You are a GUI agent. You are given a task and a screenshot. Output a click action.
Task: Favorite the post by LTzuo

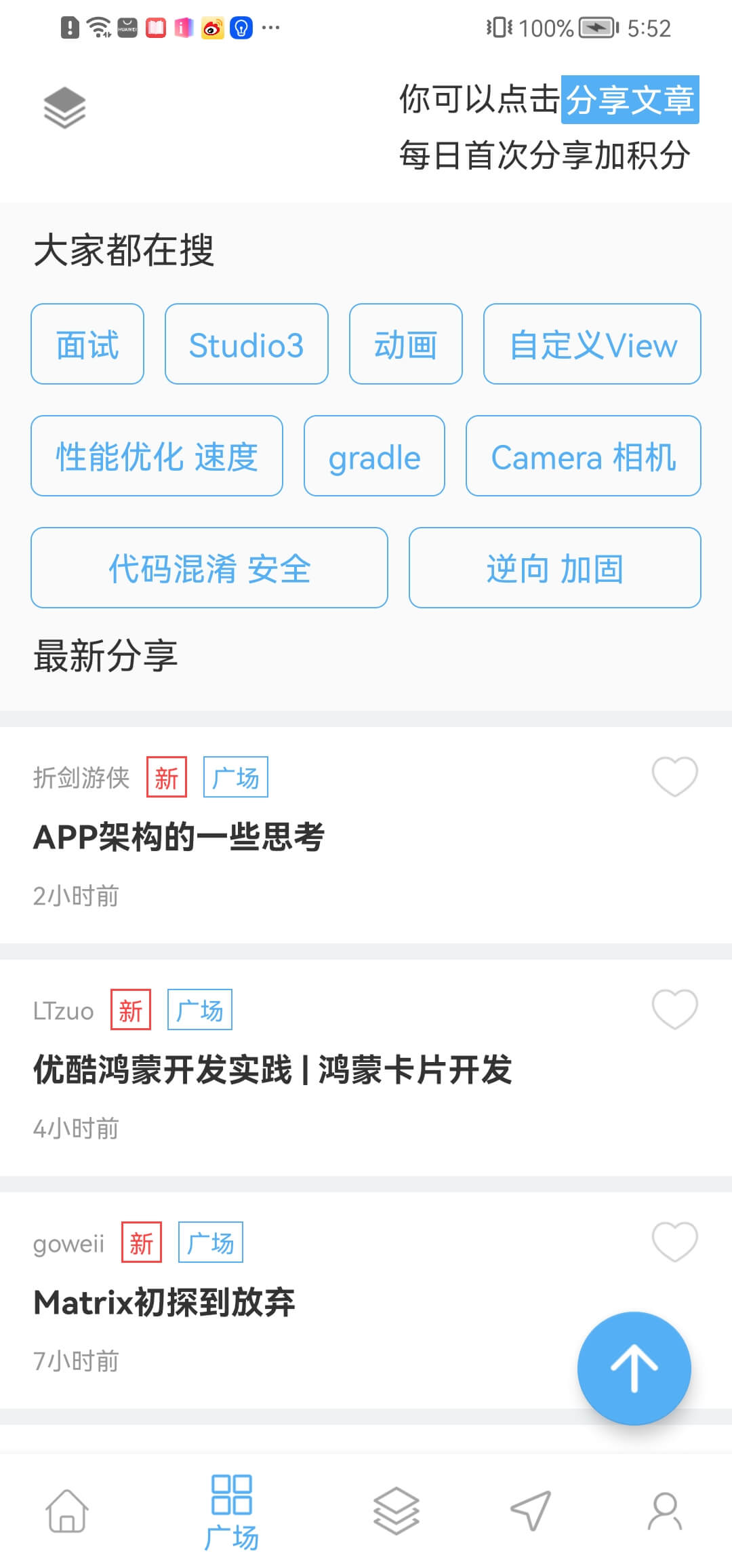click(x=674, y=1009)
